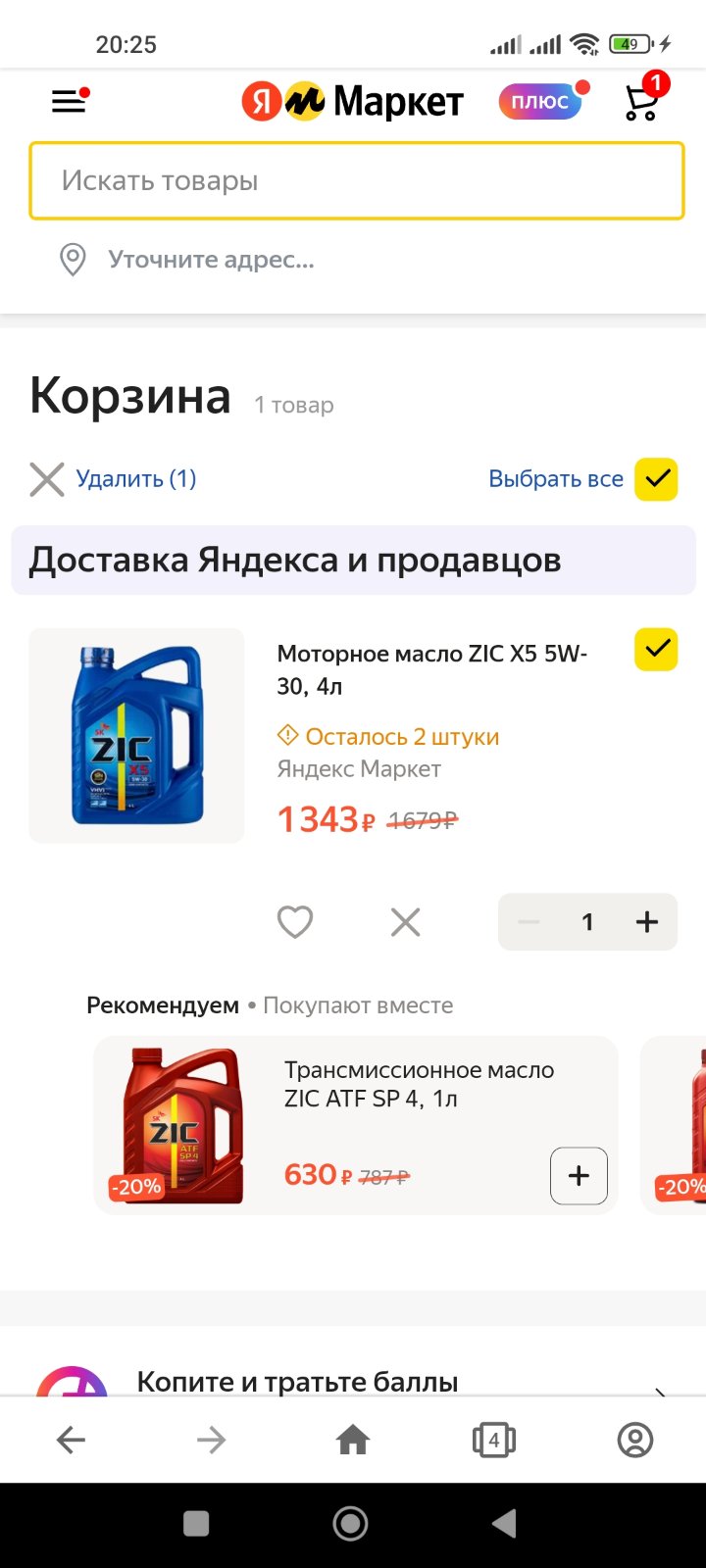Open the hamburger menu
706x1568 pixels.
click(70, 101)
